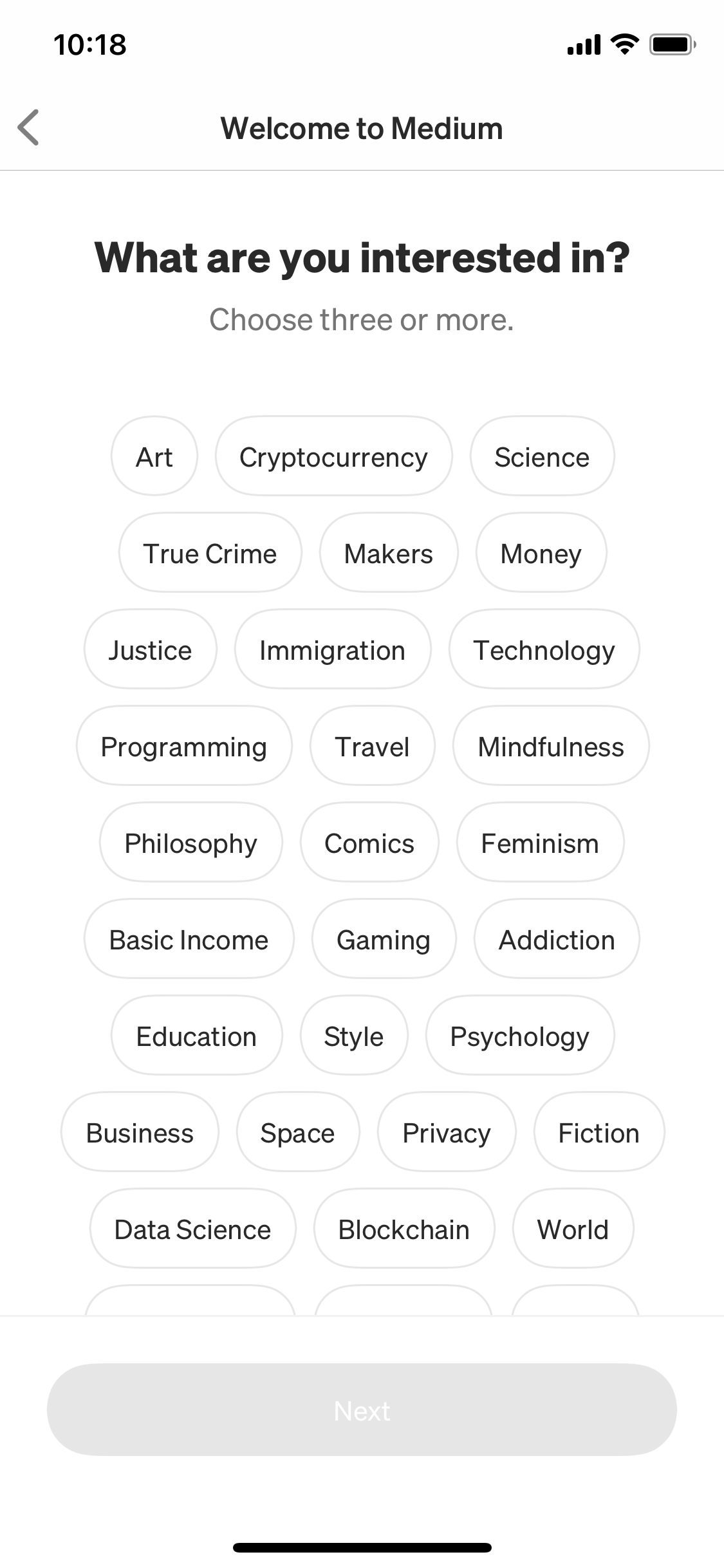Choose the Basic Income topic
Viewport: 724px width, 1568px height.
click(188, 938)
